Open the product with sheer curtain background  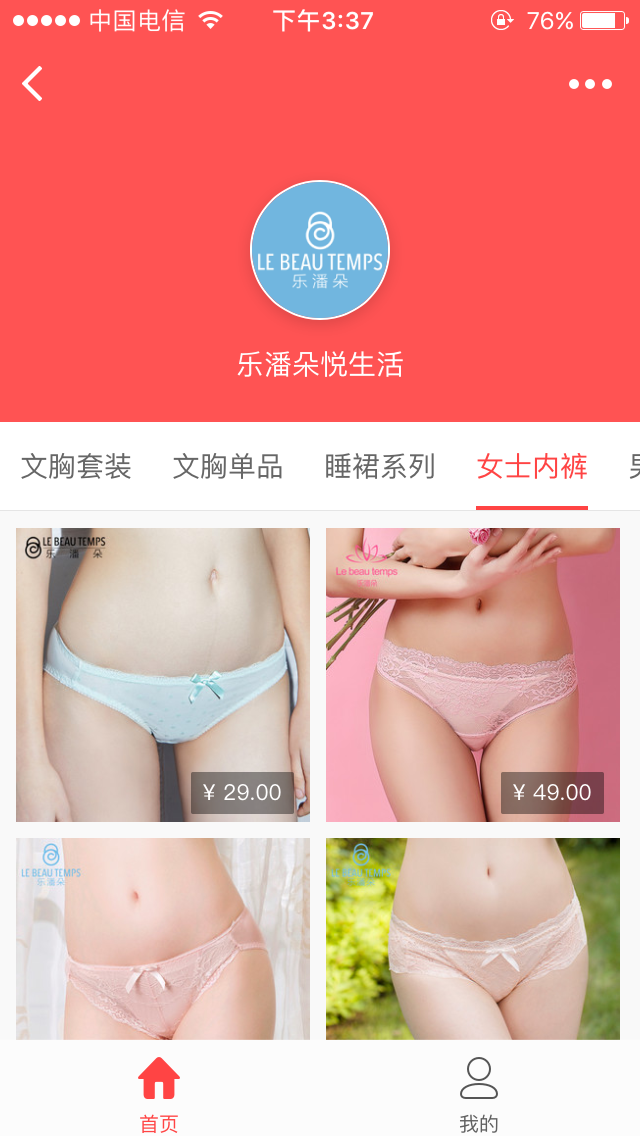(163, 938)
